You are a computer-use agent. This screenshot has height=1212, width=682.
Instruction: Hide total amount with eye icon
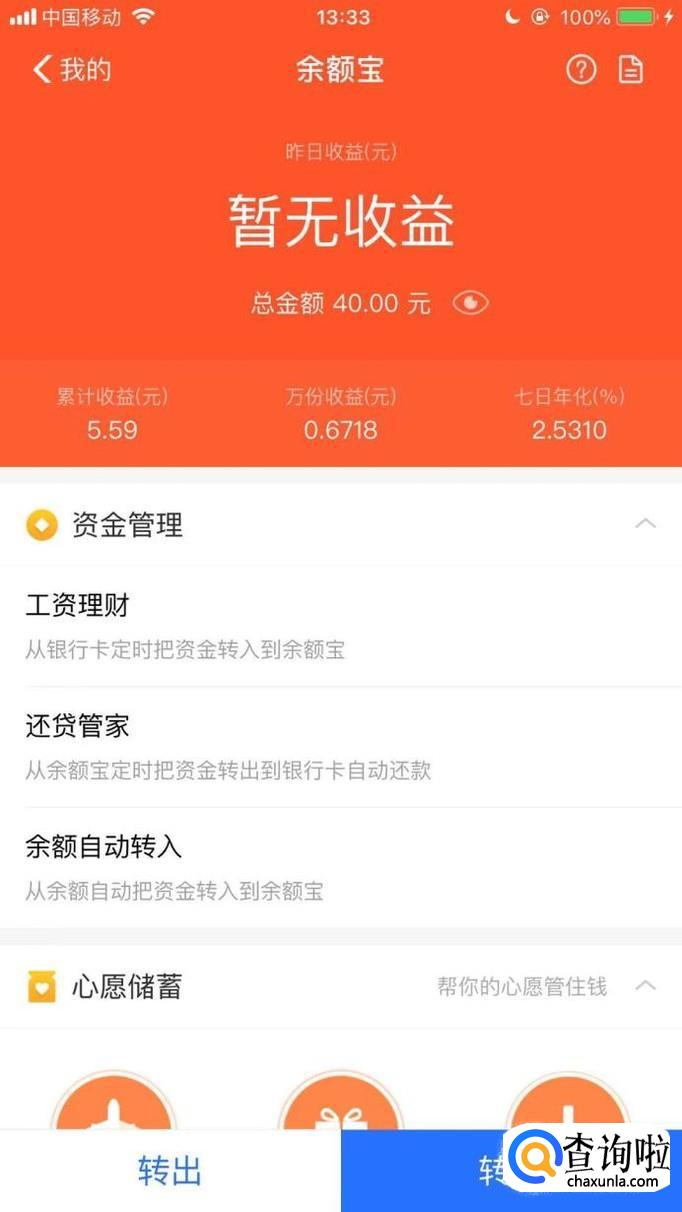(x=470, y=303)
